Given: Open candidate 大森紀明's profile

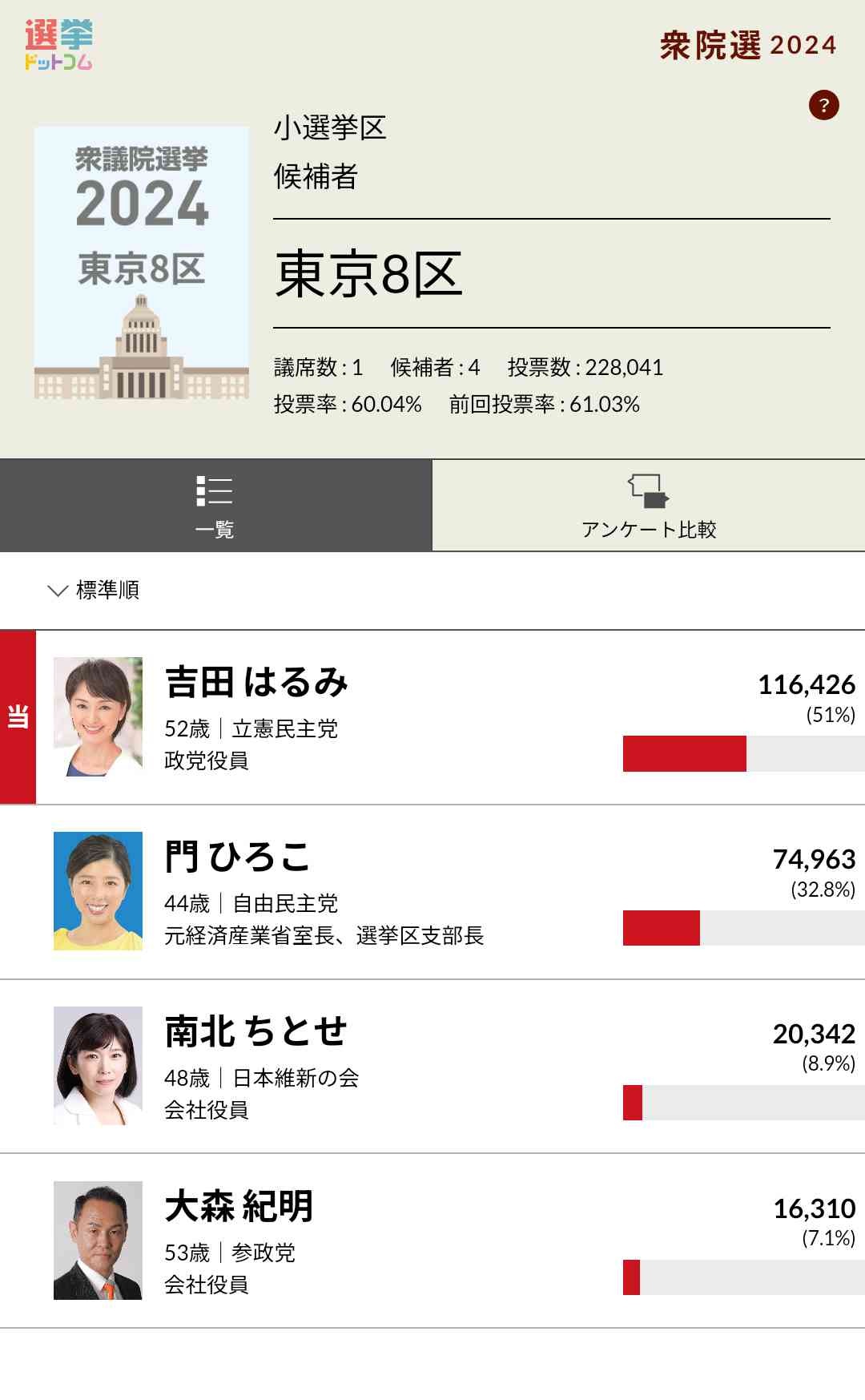Looking at the screenshot, I should point(432,1241).
